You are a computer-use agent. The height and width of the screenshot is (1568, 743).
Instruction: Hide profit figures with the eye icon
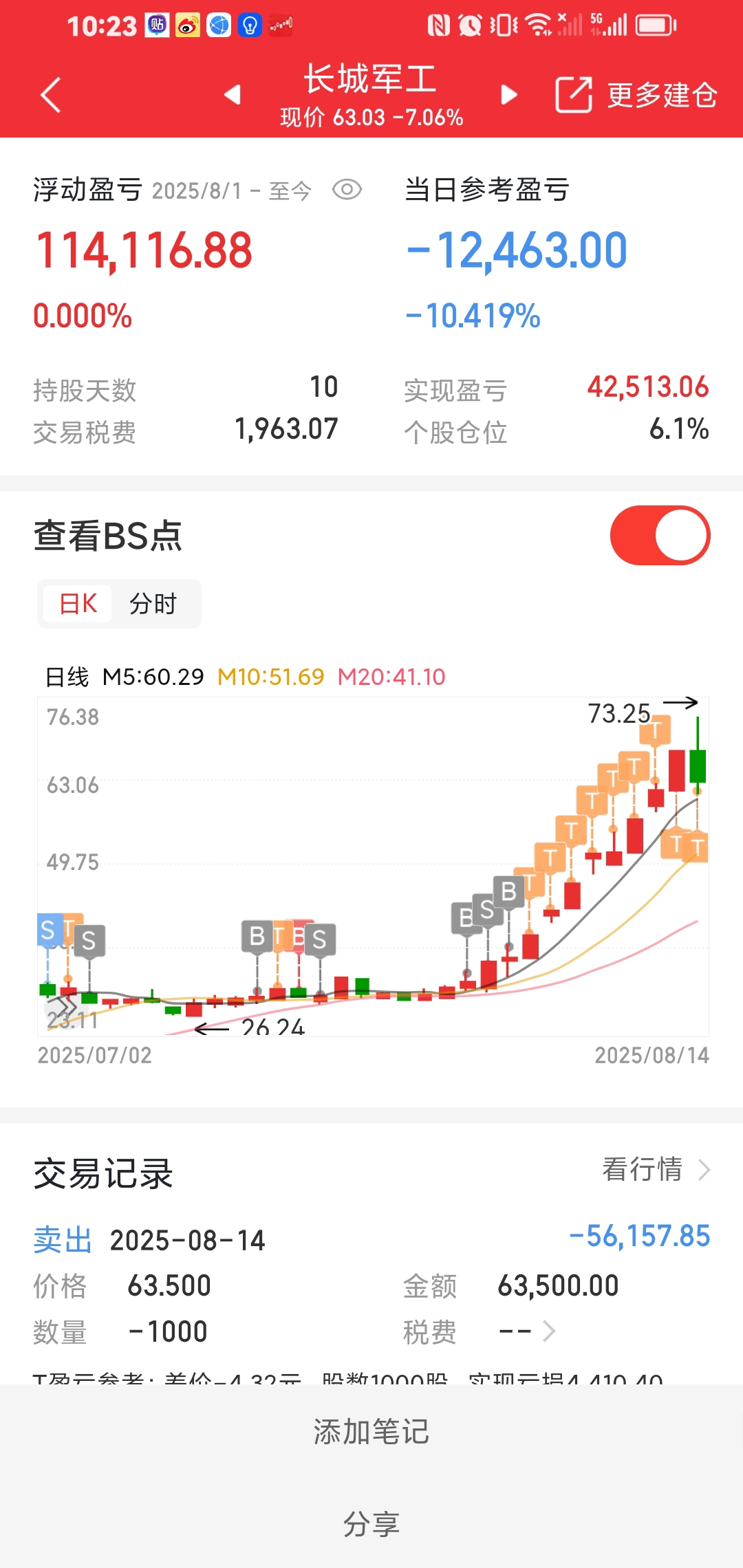click(x=347, y=190)
